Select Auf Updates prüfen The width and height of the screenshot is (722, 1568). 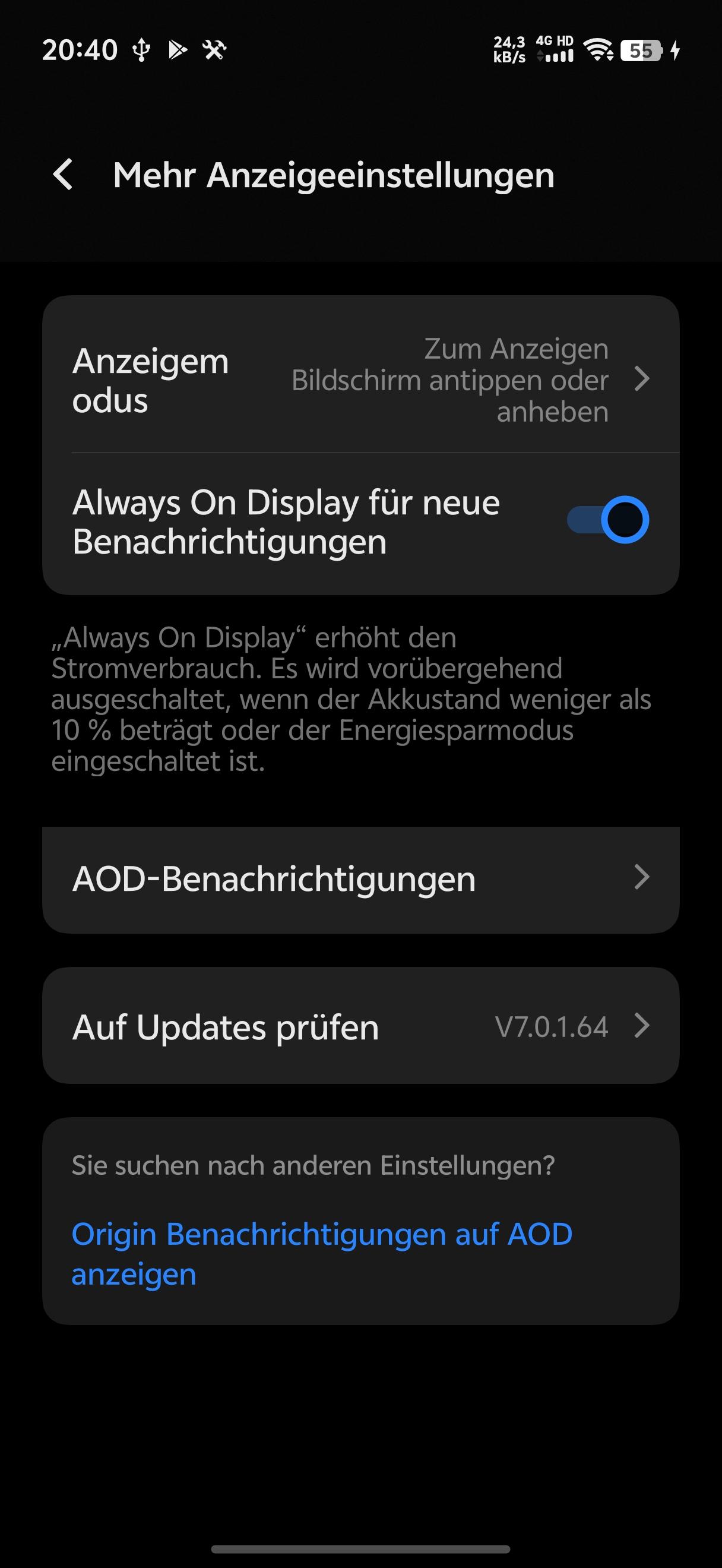pyautogui.click(x=360, y=1026)
